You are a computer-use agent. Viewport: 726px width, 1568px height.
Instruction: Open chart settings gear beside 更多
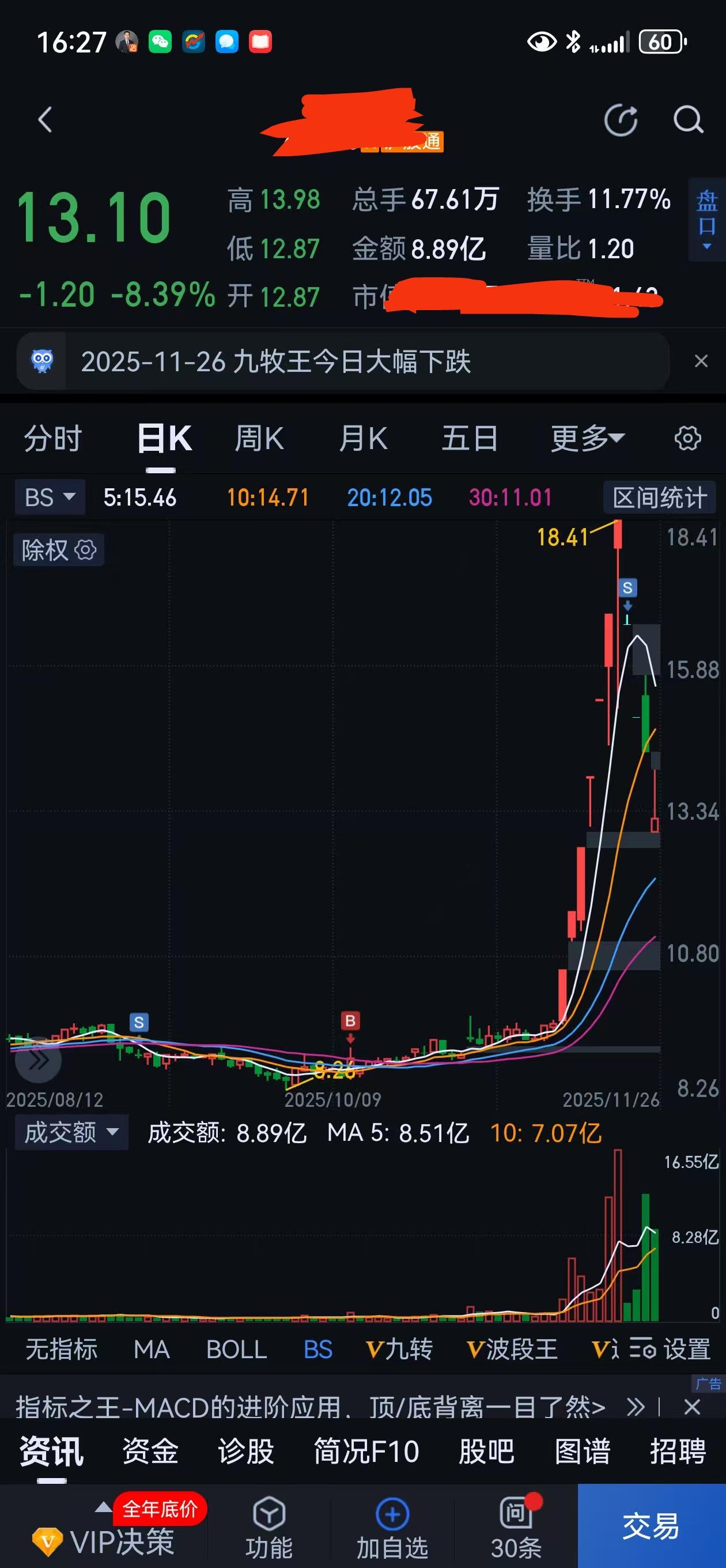pyautogui.click(x=686, y=438)
